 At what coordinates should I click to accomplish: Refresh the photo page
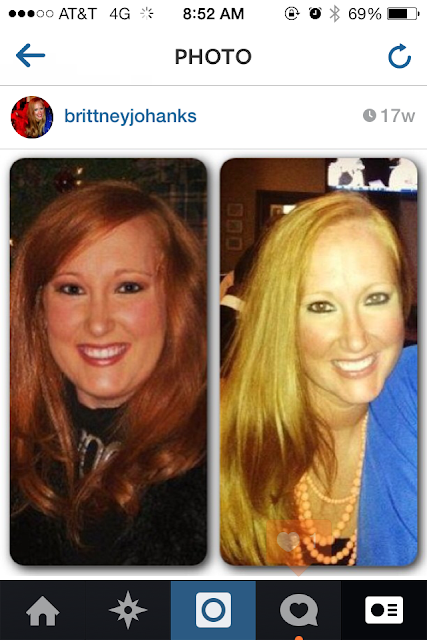399,56
